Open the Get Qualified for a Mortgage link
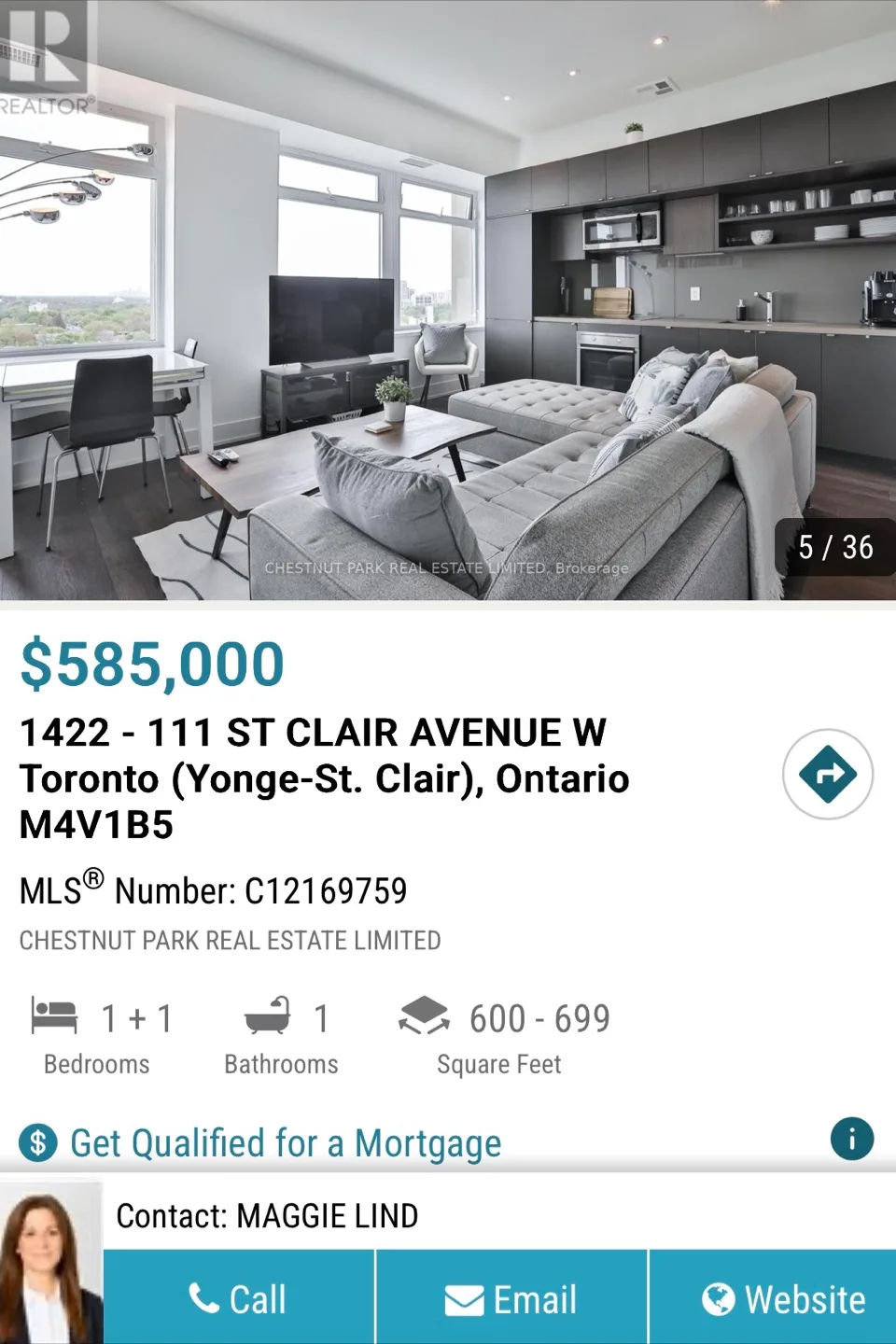 (285, 1143)
